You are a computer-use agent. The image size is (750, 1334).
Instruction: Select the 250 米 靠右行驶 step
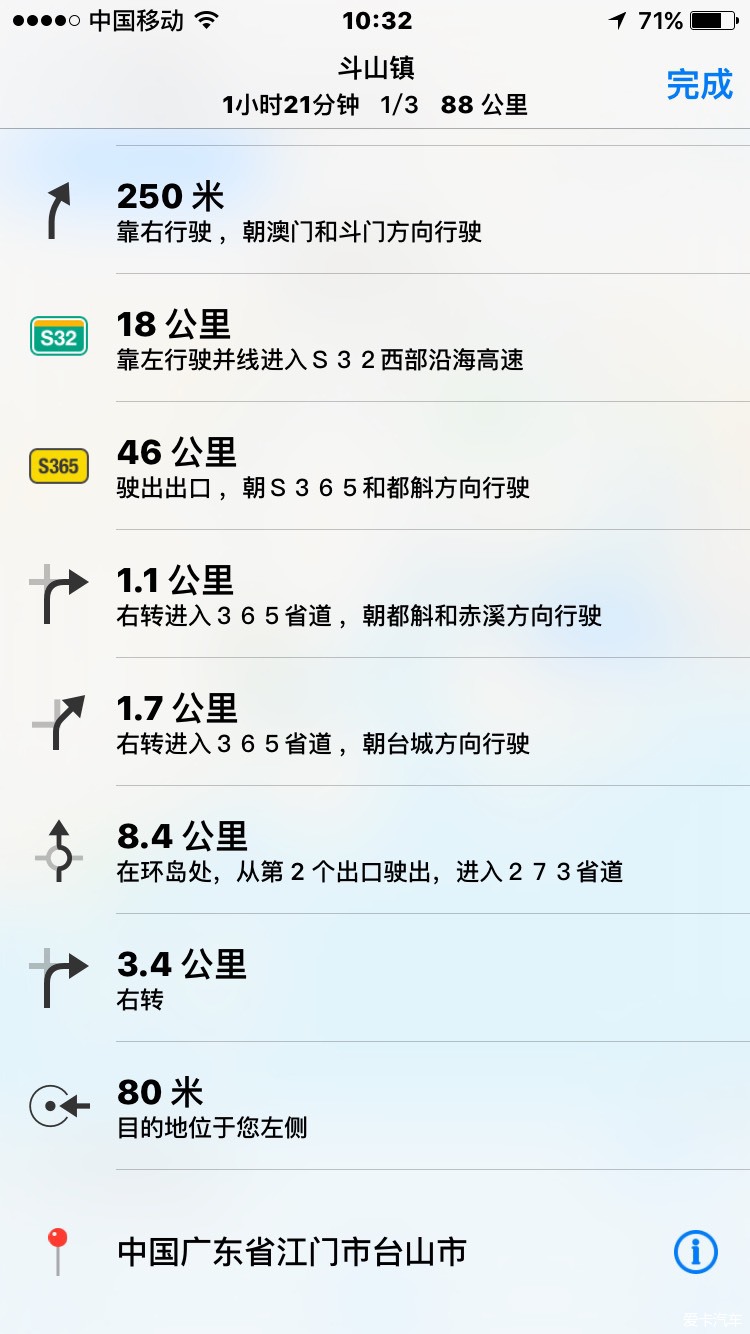[375, 210]
